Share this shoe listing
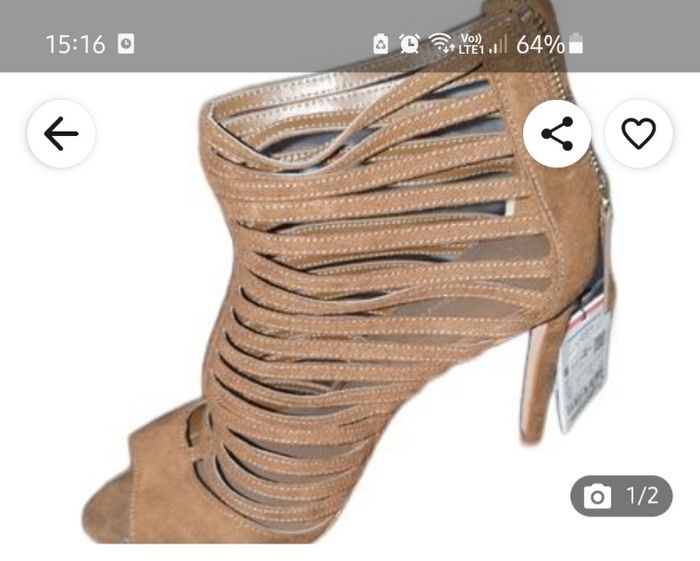 (557, 133)
